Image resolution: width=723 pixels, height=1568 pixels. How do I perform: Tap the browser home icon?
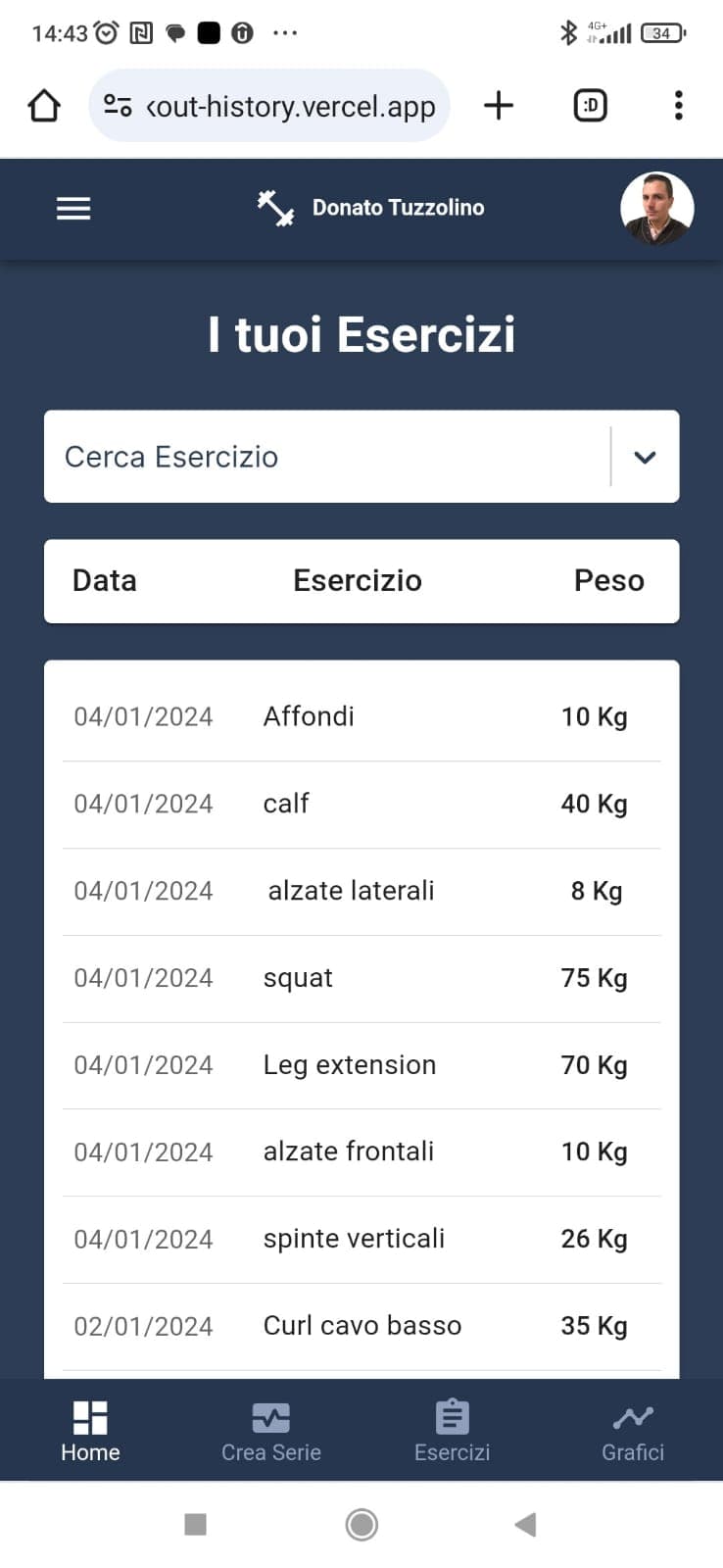[44, 106]
